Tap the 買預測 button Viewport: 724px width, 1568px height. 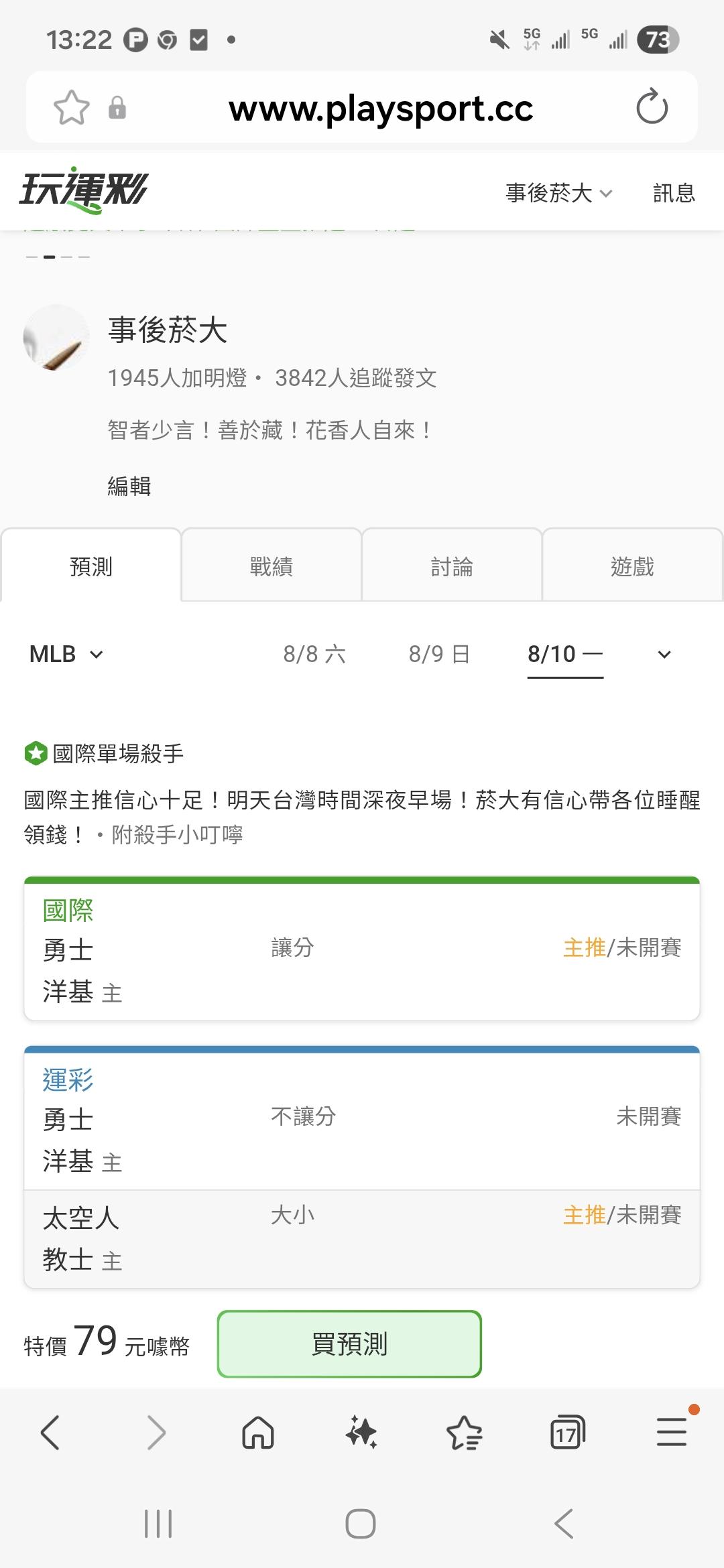(349, 1344)
